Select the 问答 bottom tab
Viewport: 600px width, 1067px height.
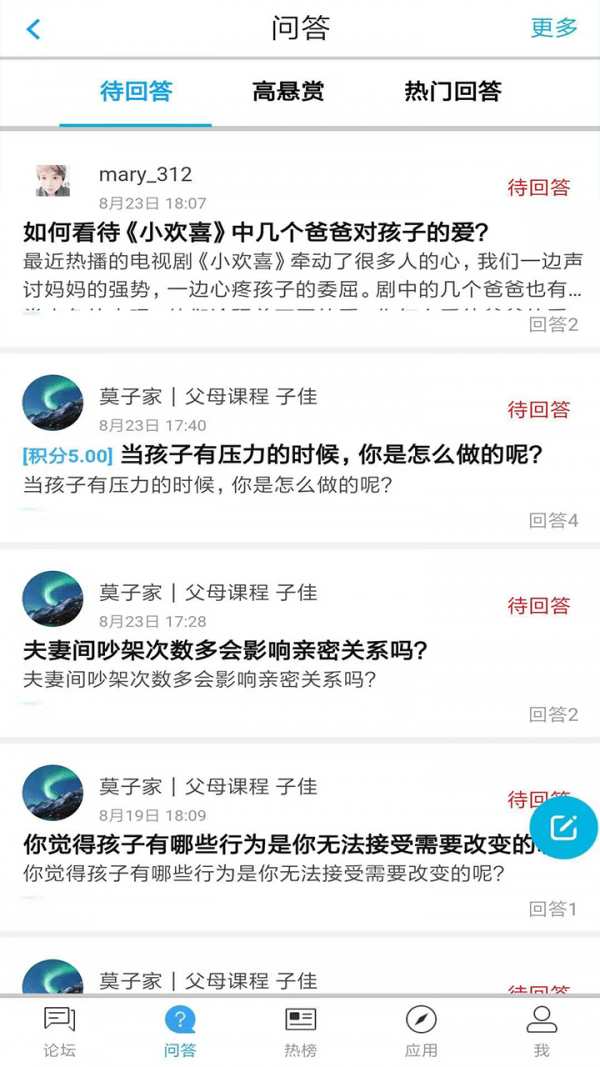pyautogui.click(x=180, y=1032)
